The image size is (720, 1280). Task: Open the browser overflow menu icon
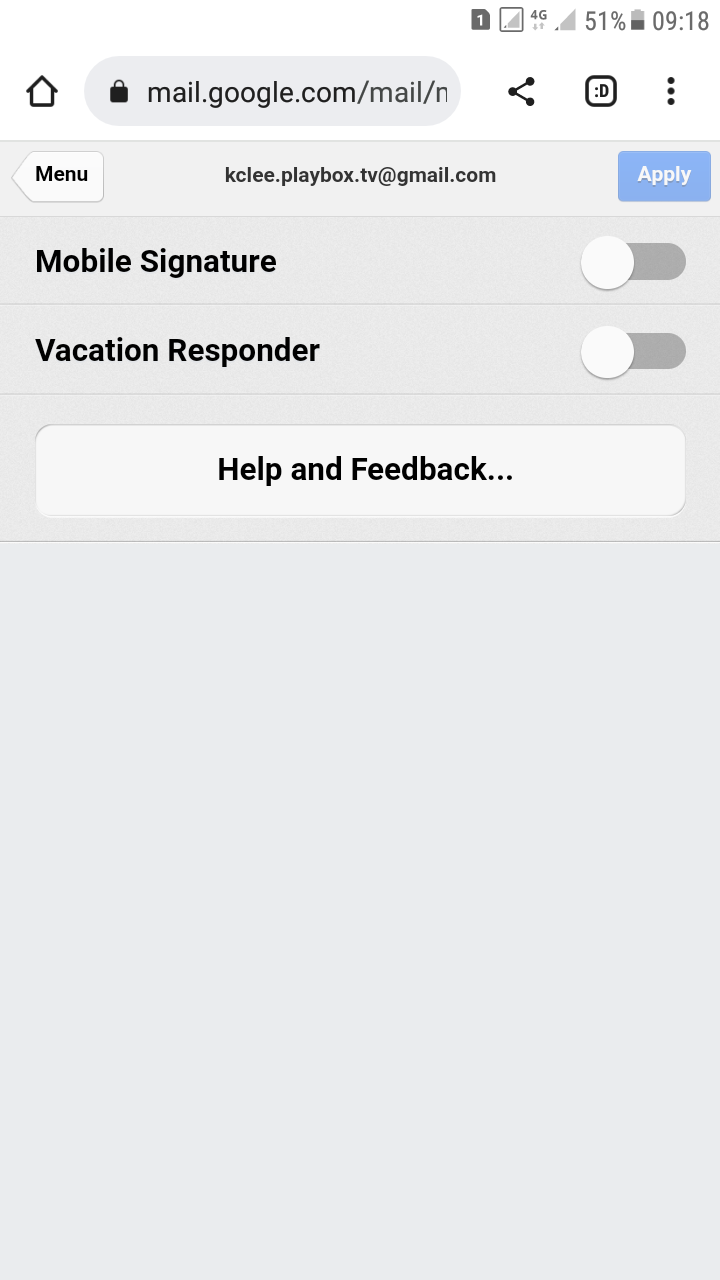tap(670, 91)
